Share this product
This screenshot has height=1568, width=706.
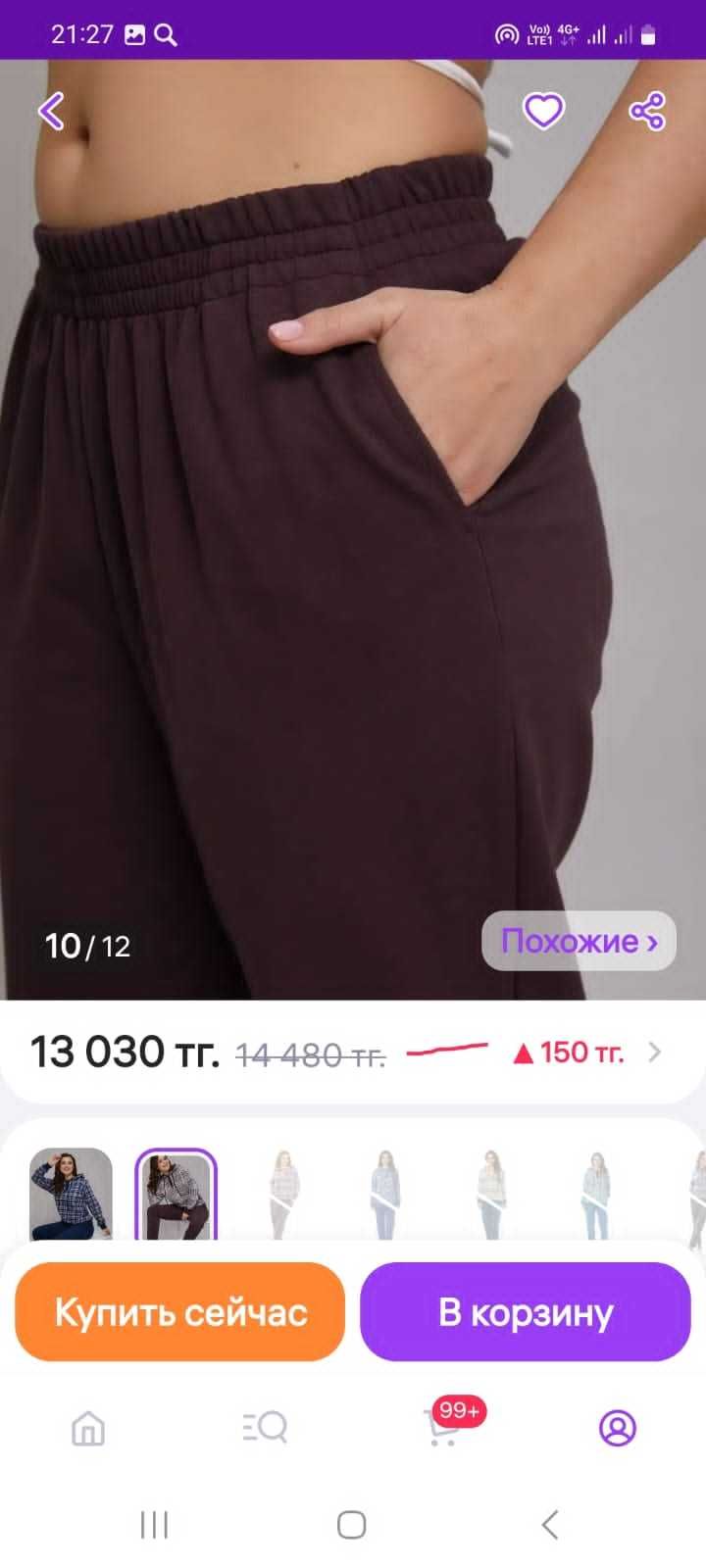pyautogui.click(x=647, y=111)
